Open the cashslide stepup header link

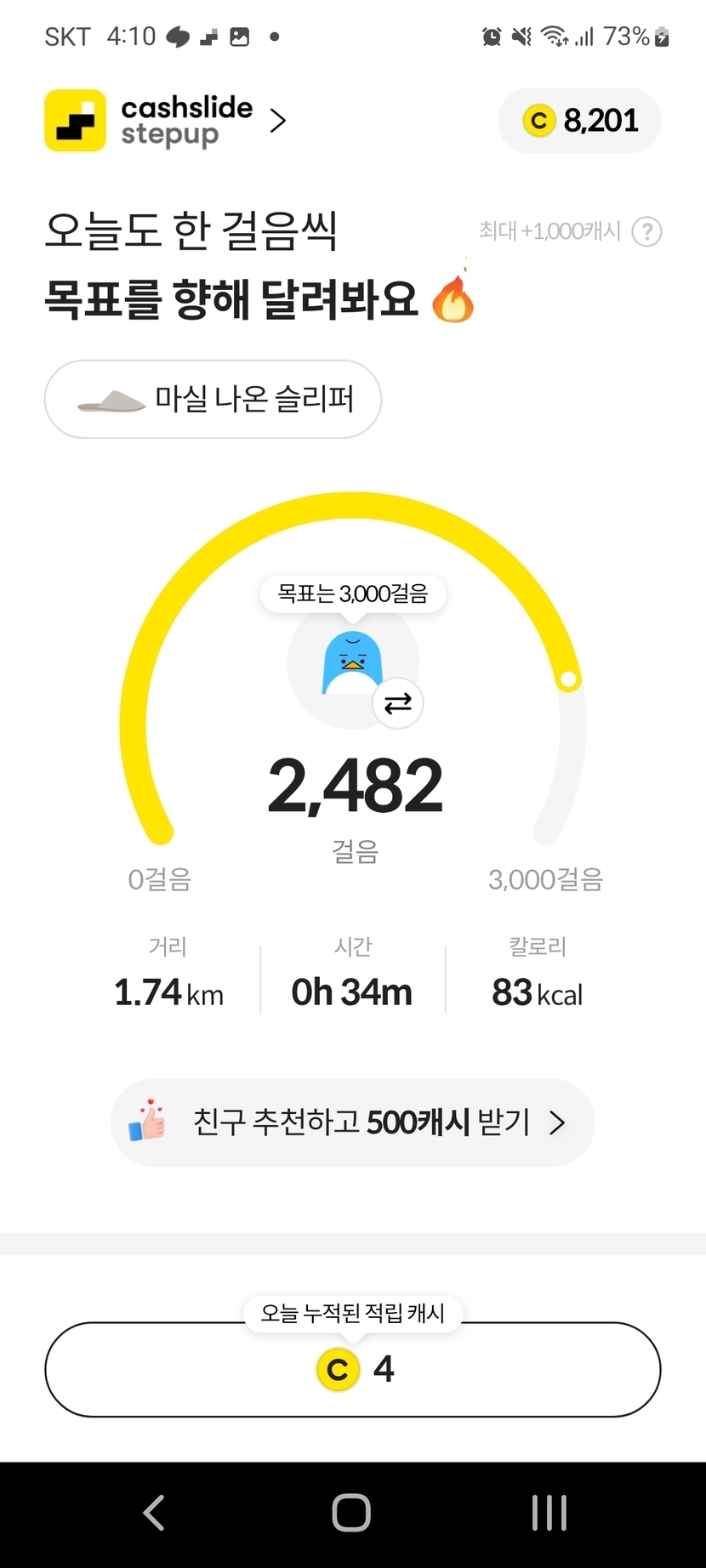click(167, 121)
